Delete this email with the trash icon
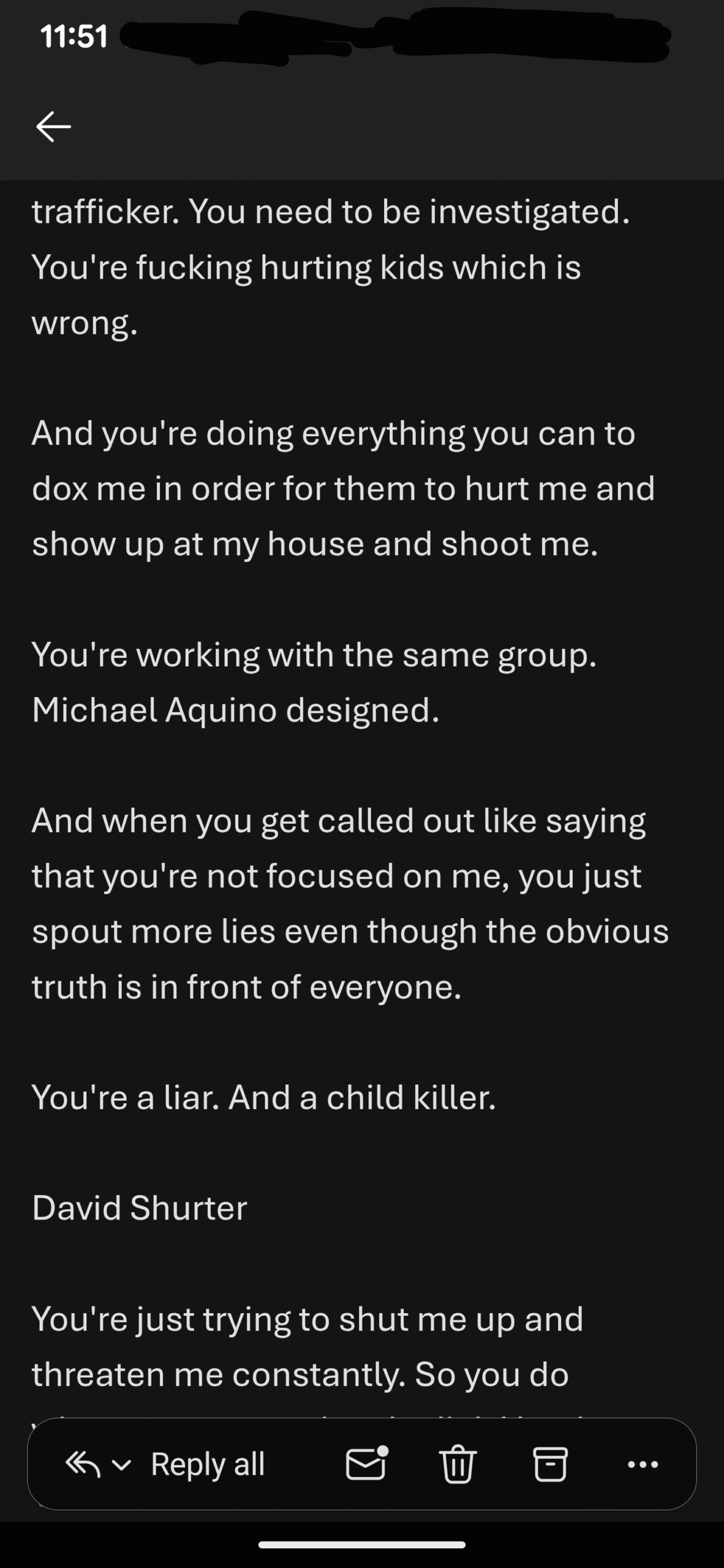The image size is (724, 1568). point(458,1464)
